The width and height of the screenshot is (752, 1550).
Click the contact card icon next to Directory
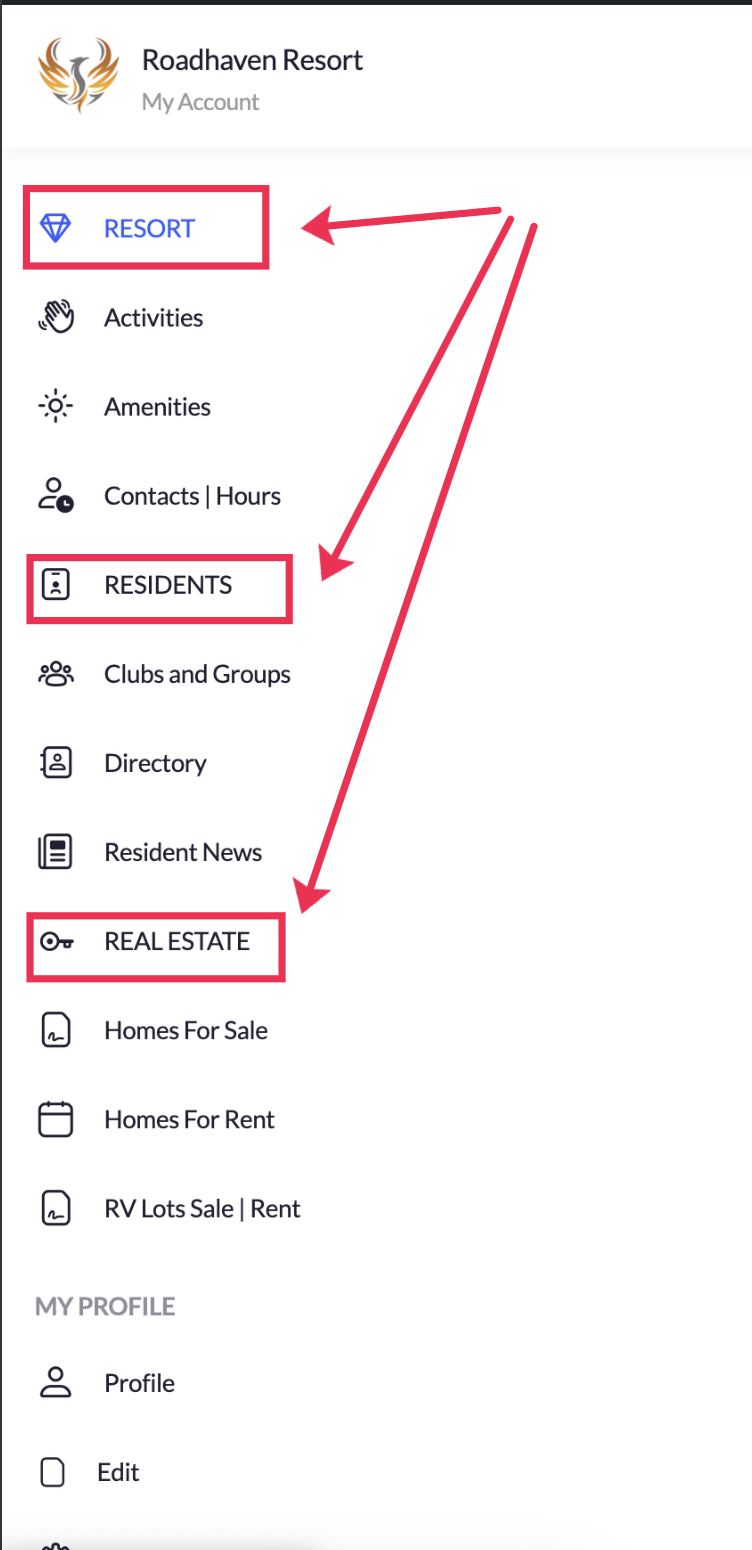coord(55,762)
